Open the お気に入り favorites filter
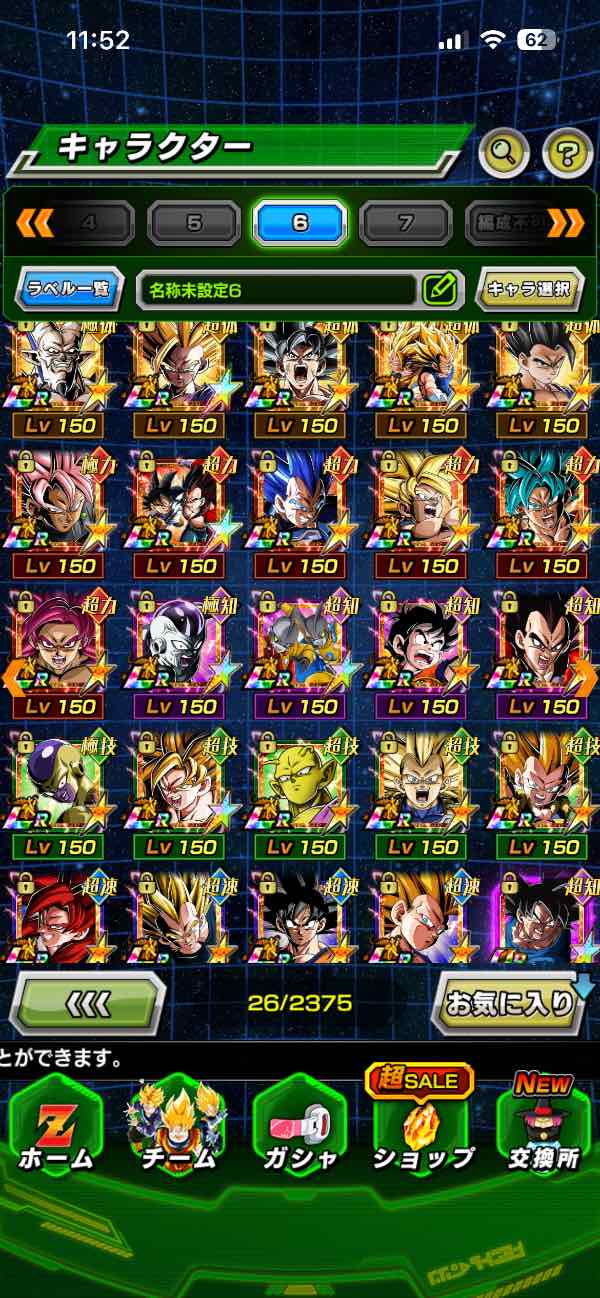The height and width of the screenshot is (1298, 600). pyautogui.click(x=512, y=1002)
